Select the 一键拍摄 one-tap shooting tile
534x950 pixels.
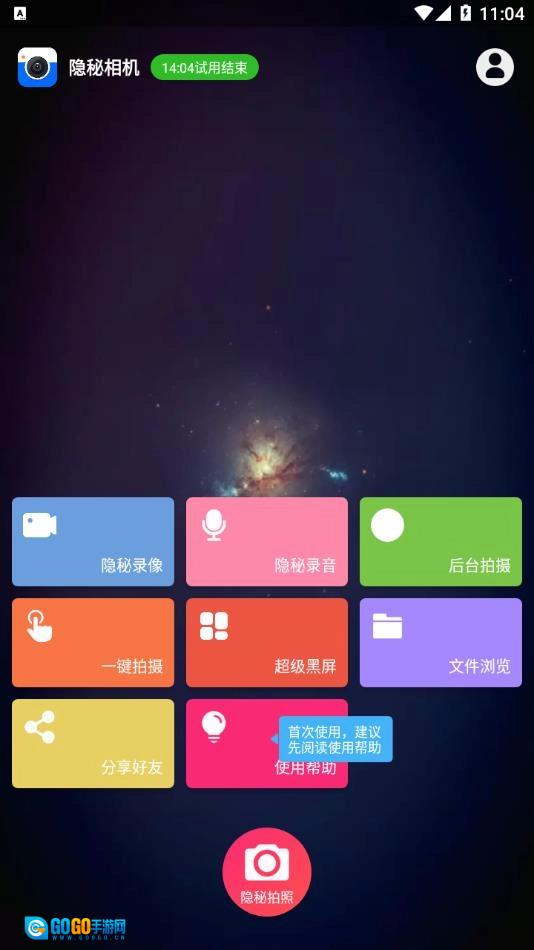click(x=93, y=643)
